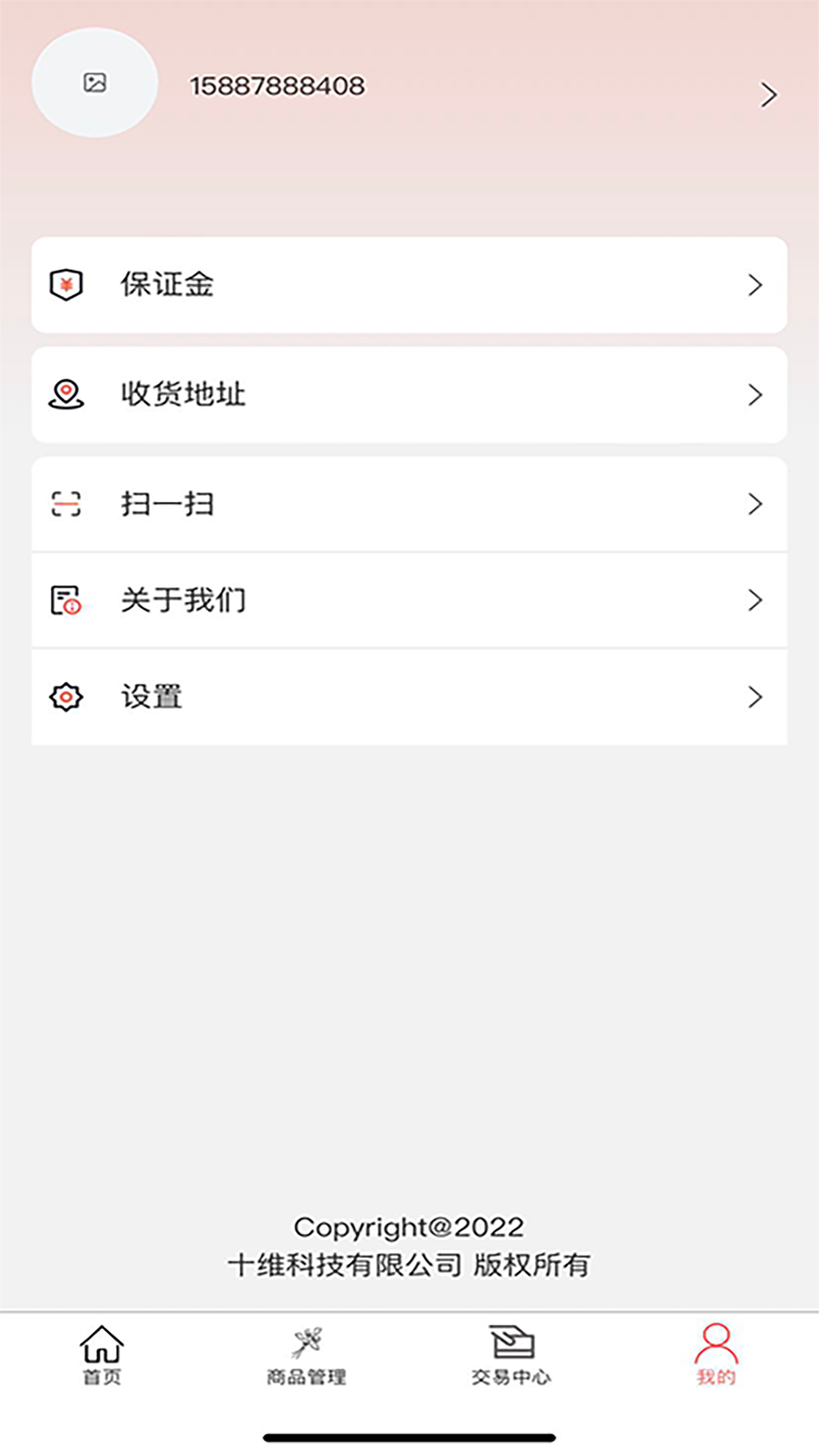Go to 设置 settings
Image resolution: width=819 pixels, height=1456 pixels.
click(409, 697)
